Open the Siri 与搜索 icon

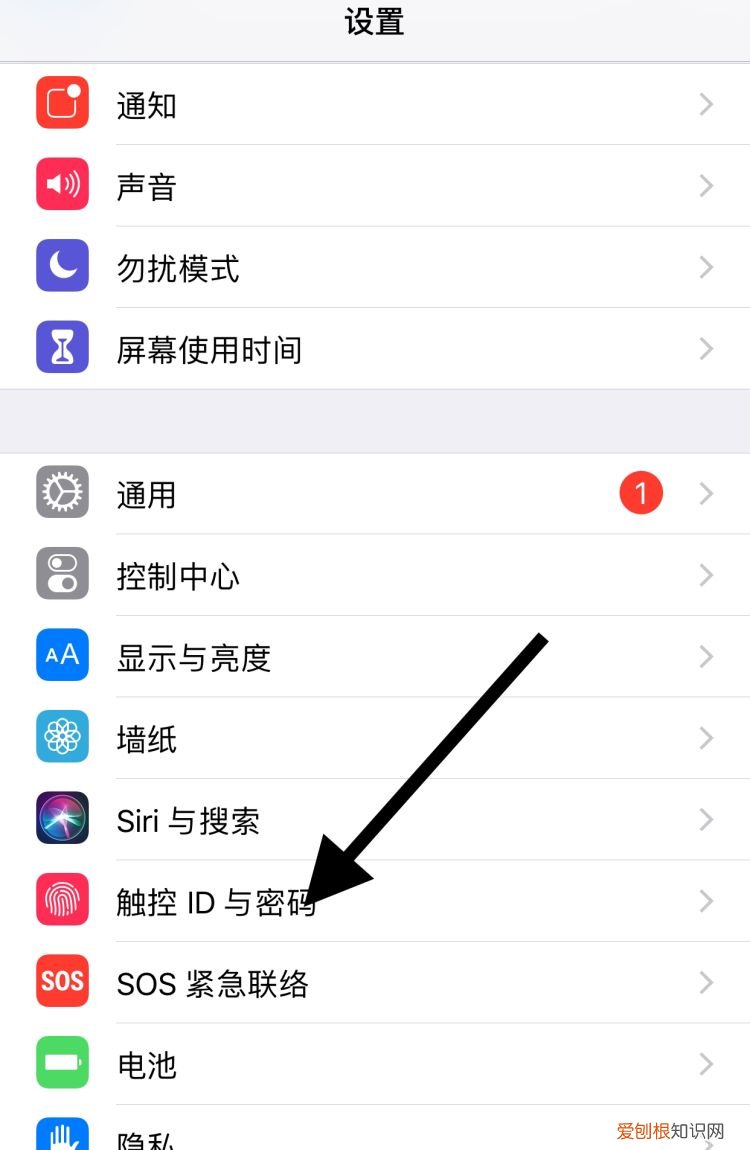pyautogui.click(x=61, y=819)
